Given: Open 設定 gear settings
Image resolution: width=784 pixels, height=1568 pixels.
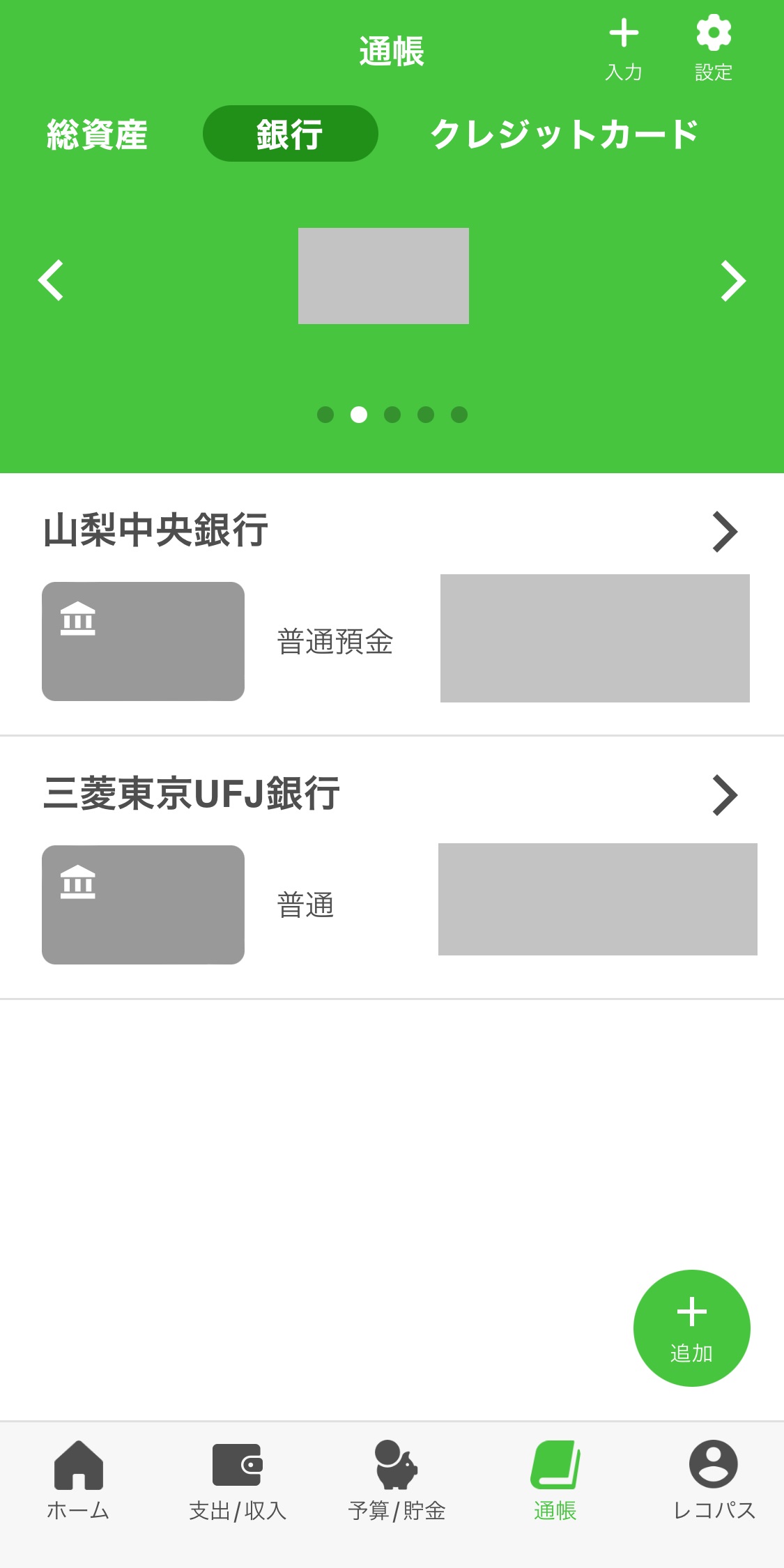Looking at the screenshot, I should [714, 49].
